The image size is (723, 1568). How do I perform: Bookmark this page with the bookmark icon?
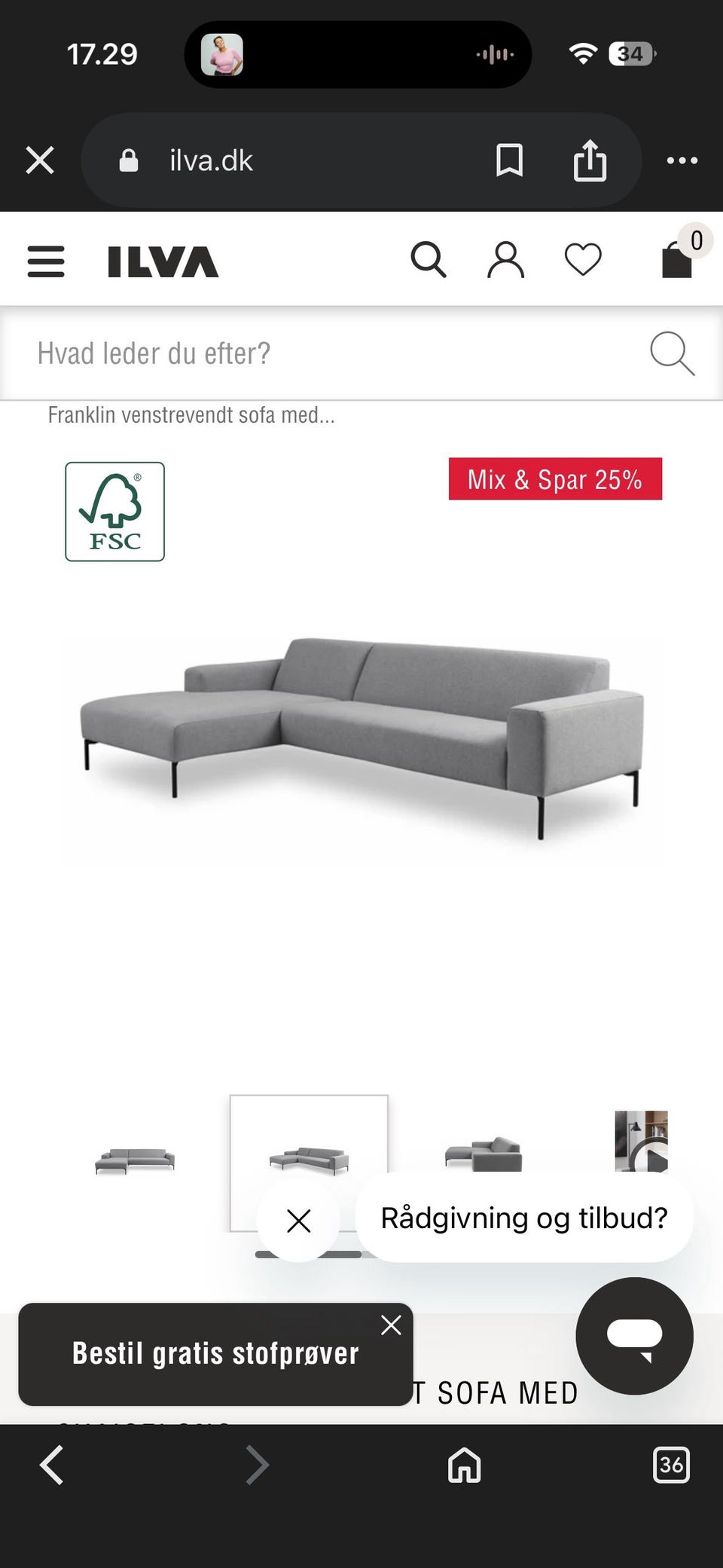(509, 160)
